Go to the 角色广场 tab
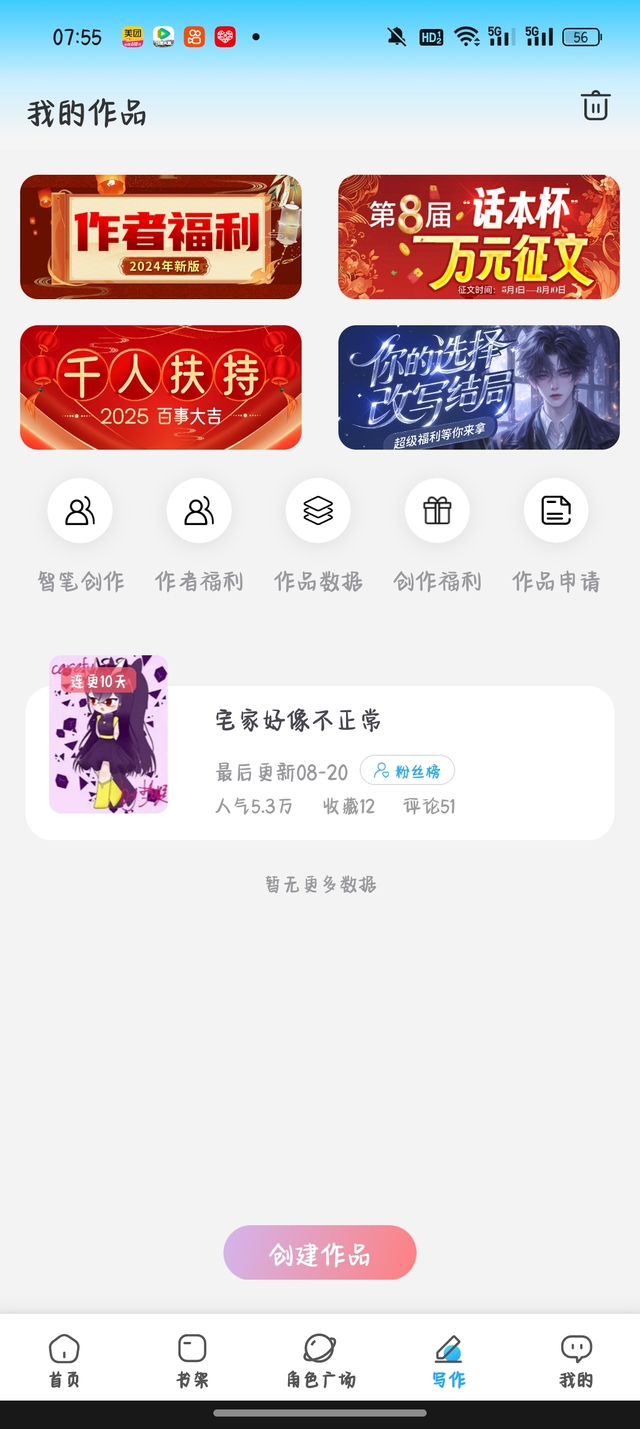This screenshot has width=640, height=1429. [320, 1361]
